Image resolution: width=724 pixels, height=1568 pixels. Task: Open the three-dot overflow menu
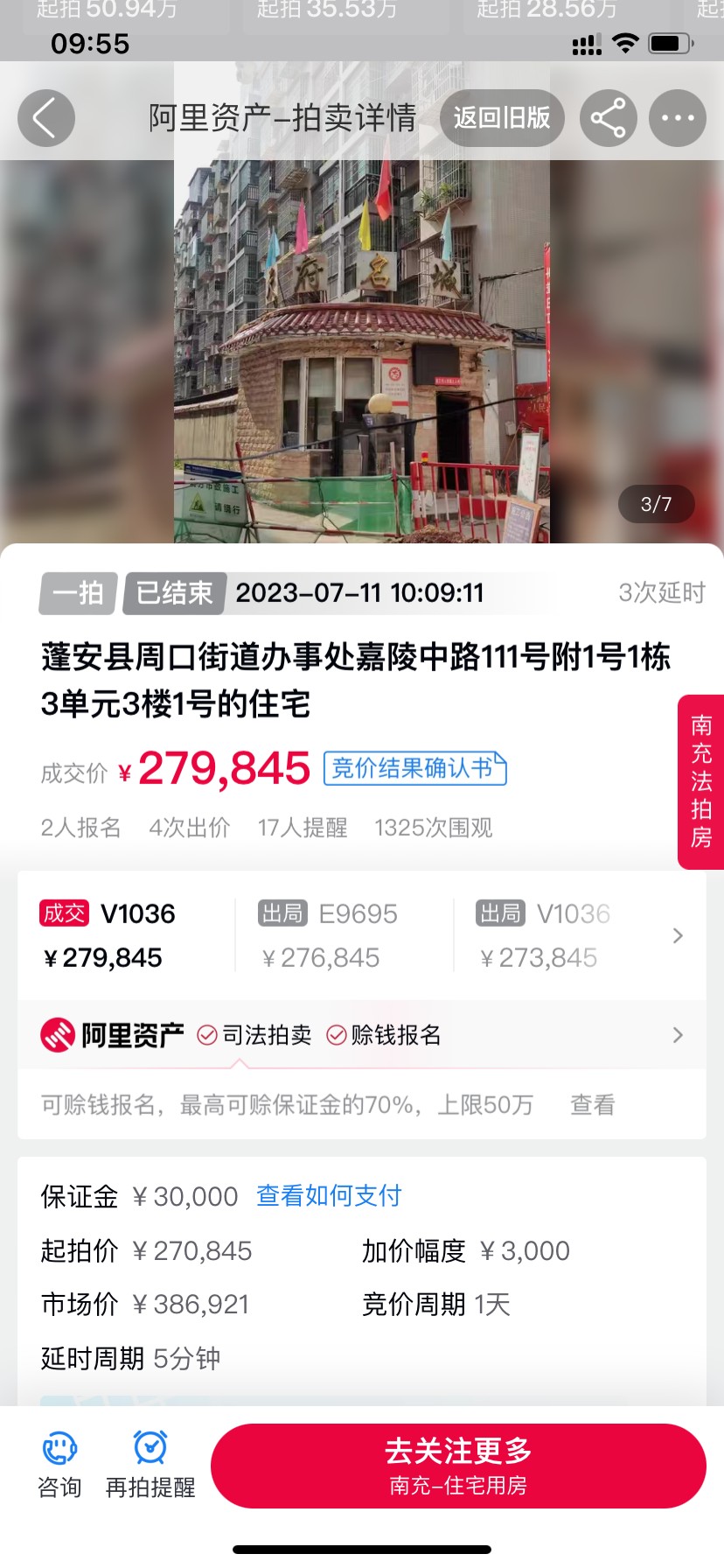[677, 118]
